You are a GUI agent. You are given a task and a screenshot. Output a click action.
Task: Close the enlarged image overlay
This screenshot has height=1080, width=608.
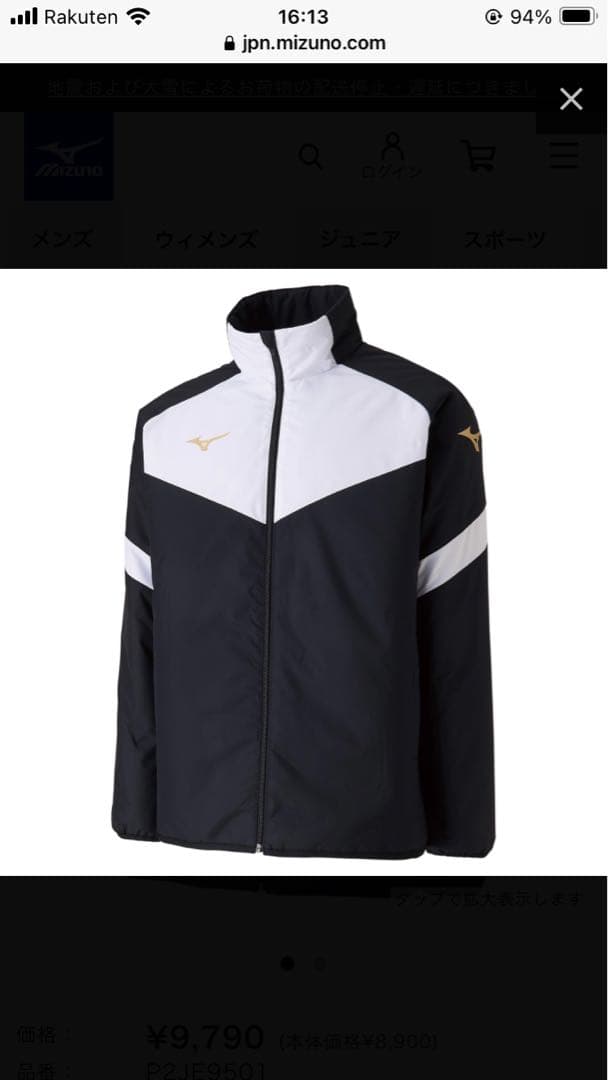click(x=571, y=99)
